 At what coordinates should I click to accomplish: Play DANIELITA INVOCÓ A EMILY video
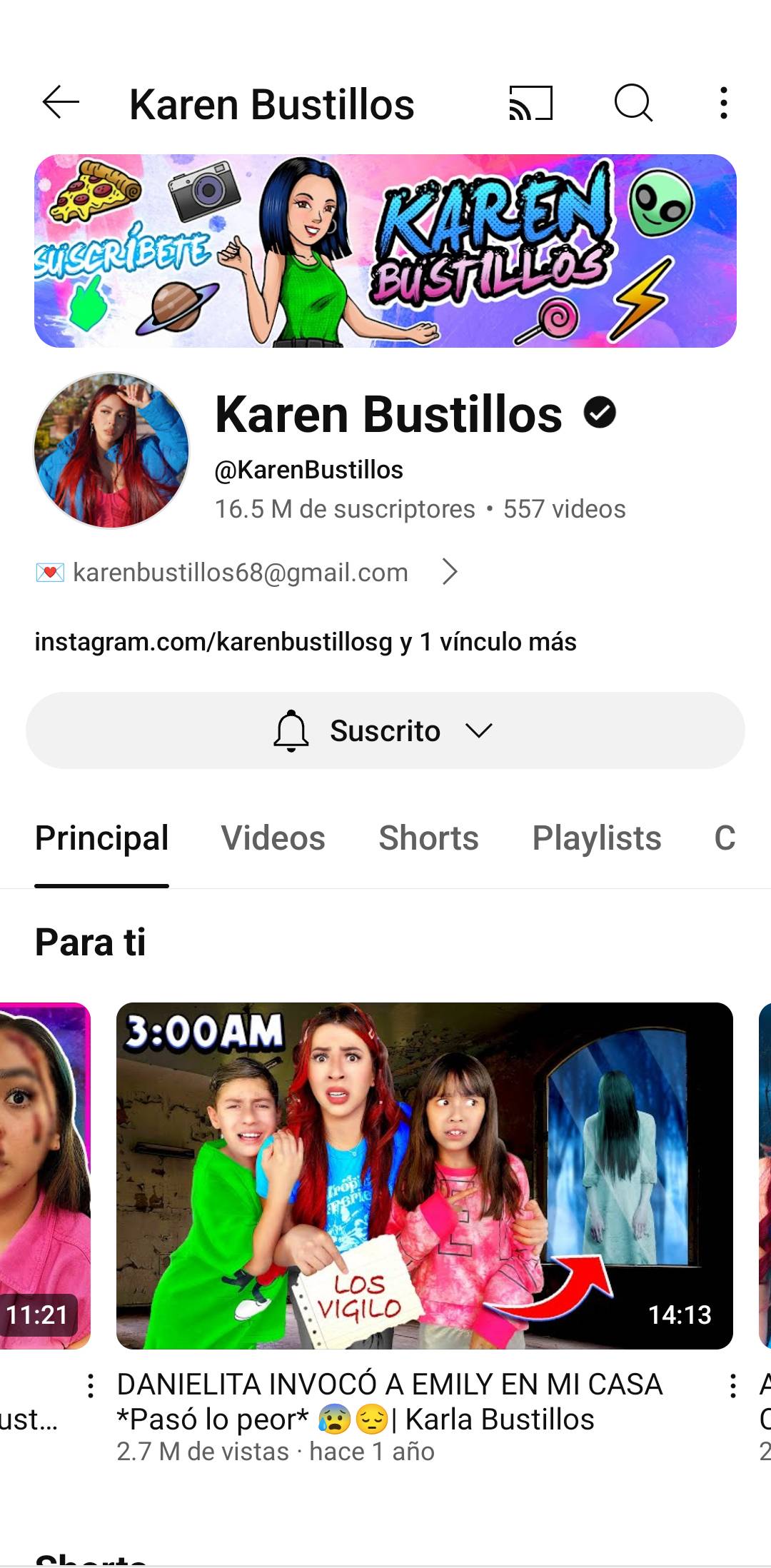click(425, 1175)
